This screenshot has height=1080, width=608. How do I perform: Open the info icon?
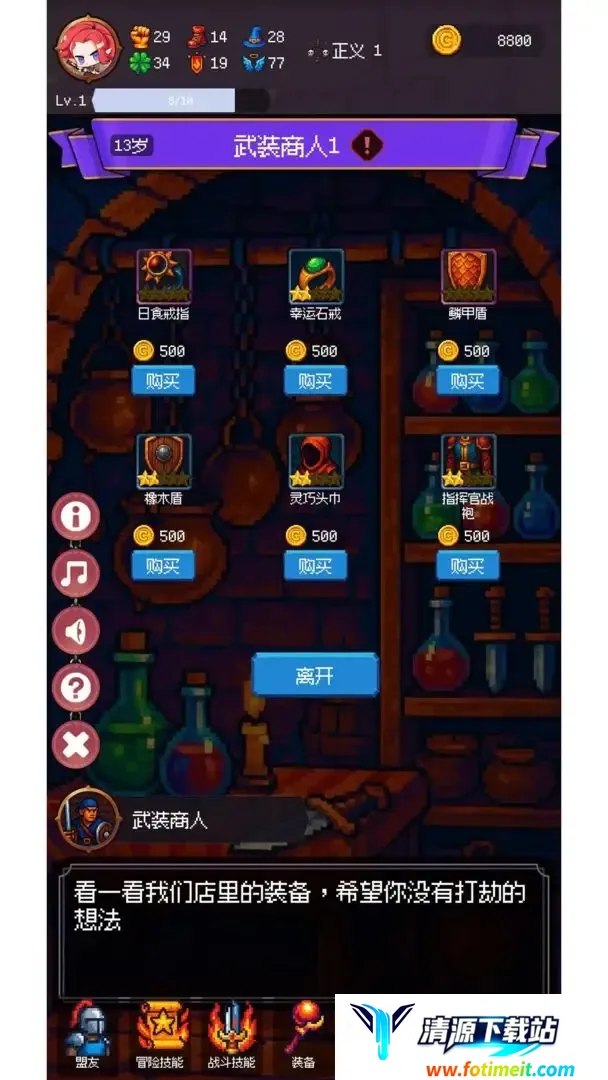point(76,517)
